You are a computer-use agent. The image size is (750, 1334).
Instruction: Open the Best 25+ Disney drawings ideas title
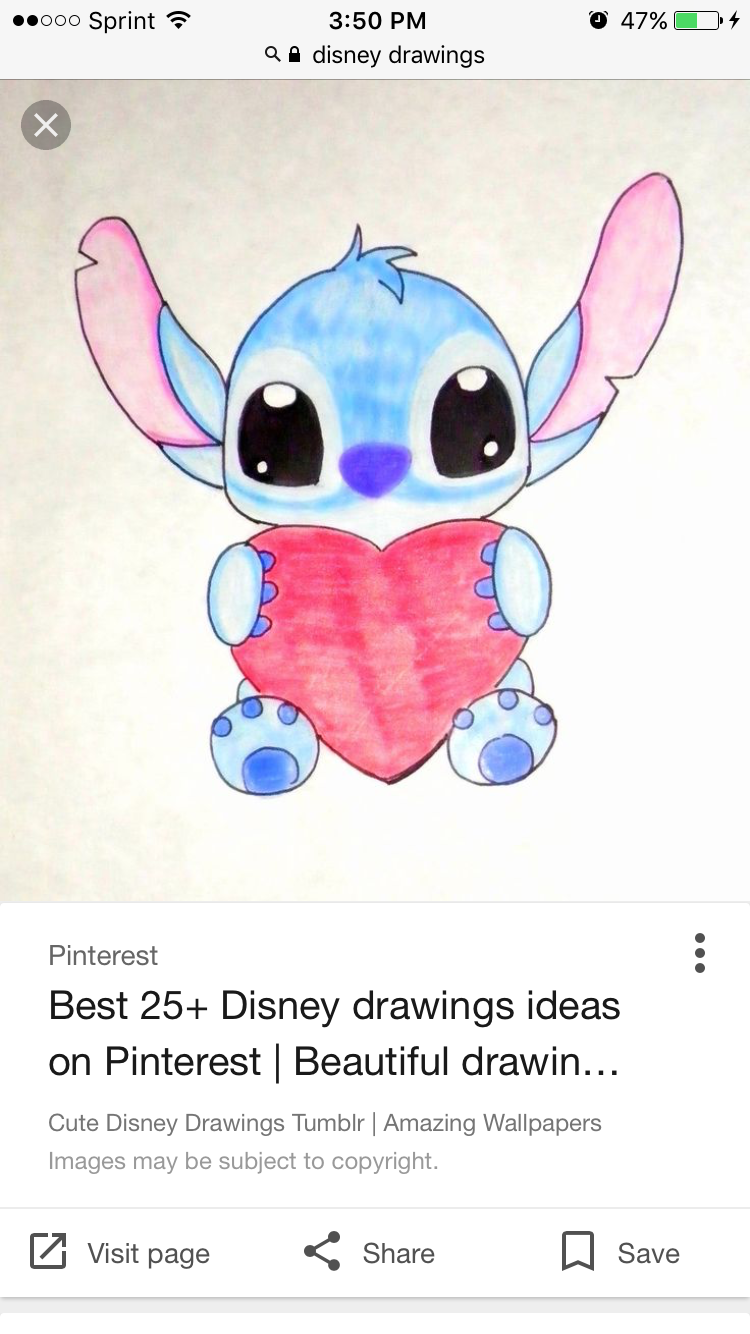point(334,1033)
